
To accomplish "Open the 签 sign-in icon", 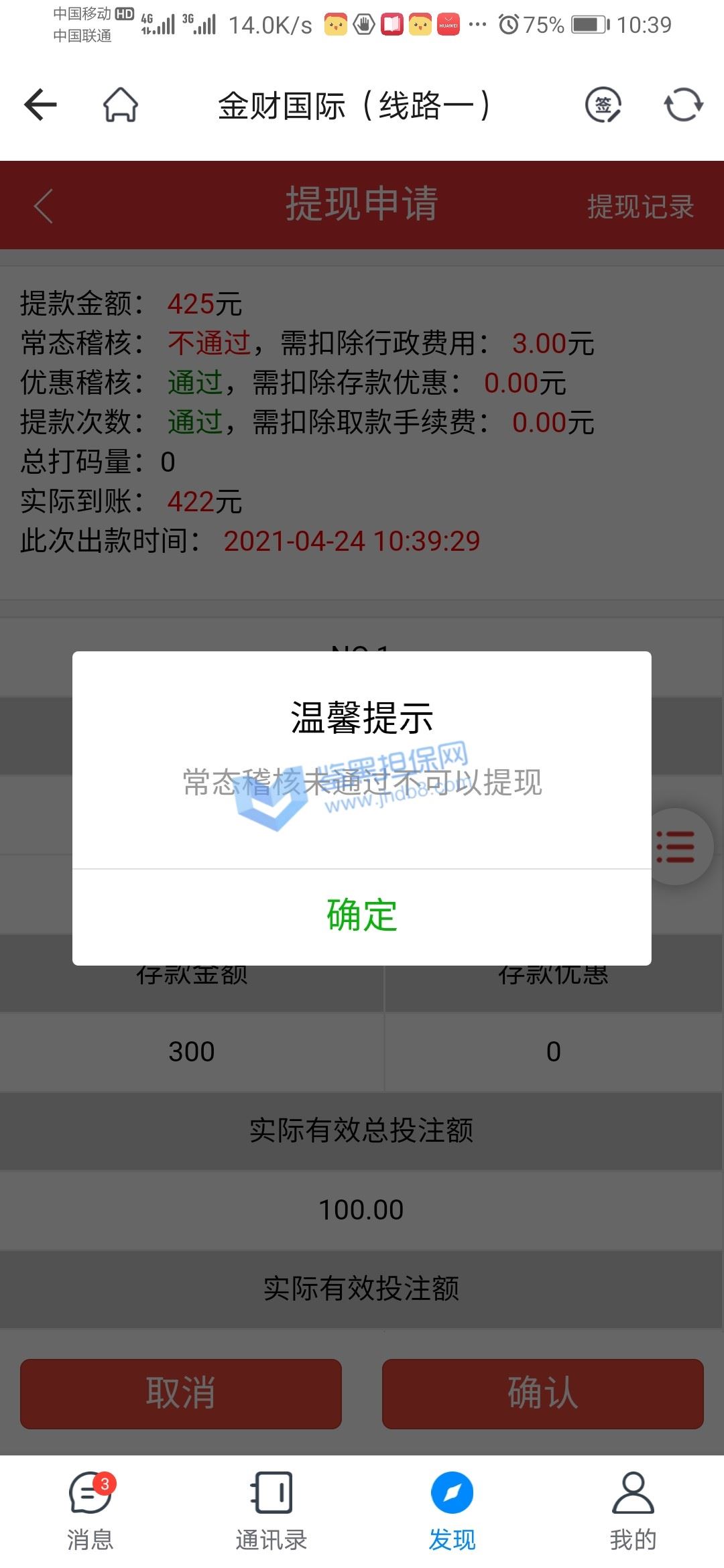I will (x=603, y=105).
